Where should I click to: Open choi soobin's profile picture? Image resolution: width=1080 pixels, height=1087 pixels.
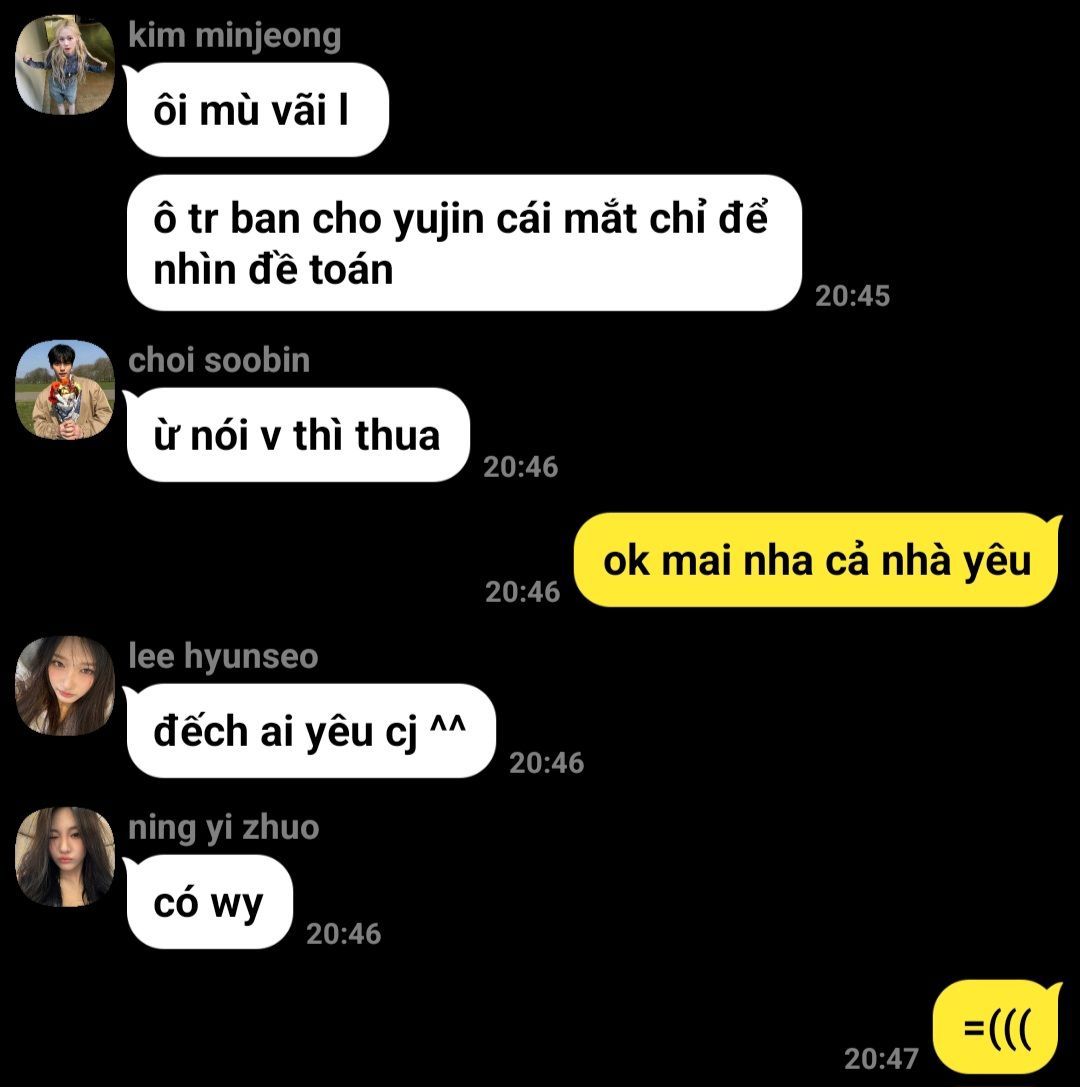65,390
